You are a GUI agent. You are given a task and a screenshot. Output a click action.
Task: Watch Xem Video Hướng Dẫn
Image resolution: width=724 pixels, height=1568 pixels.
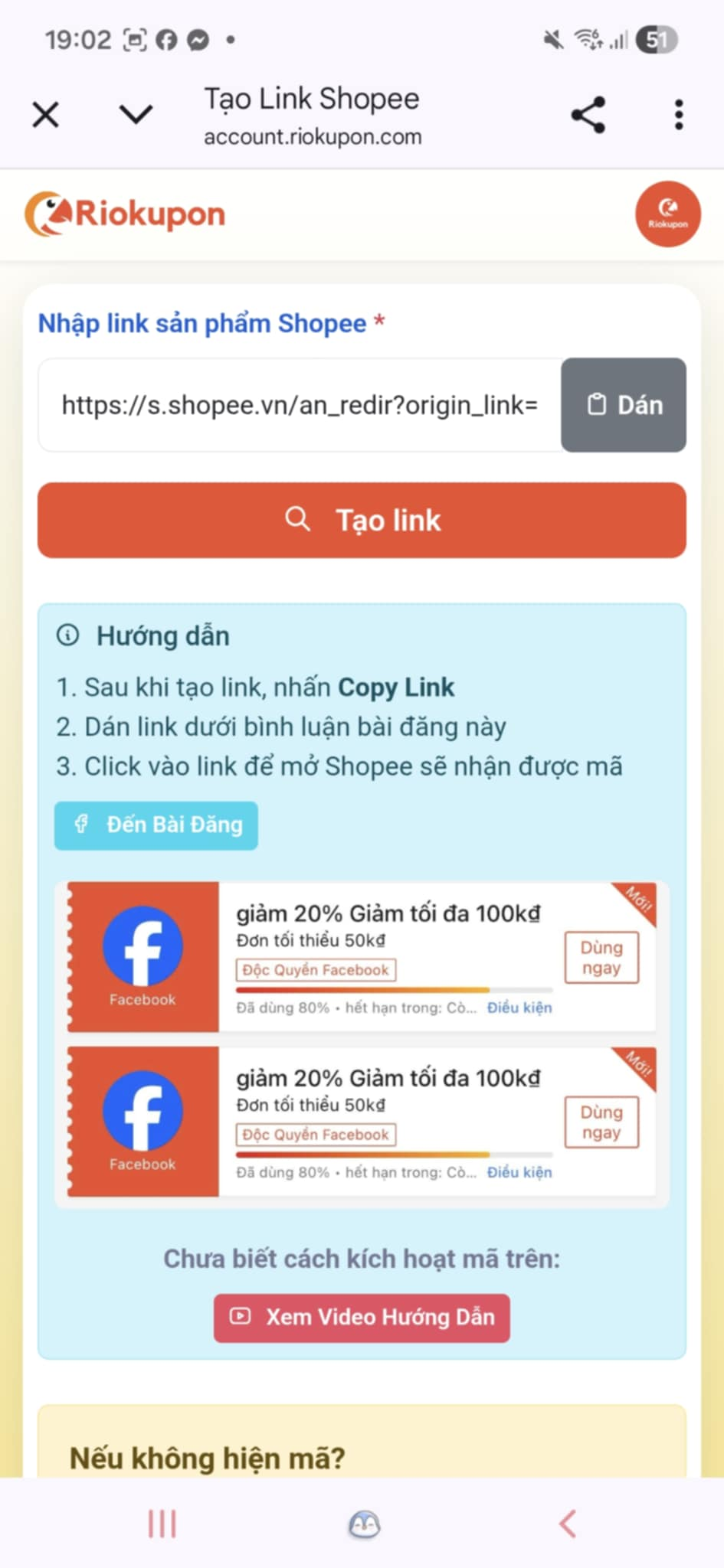tap(362, 1318)
